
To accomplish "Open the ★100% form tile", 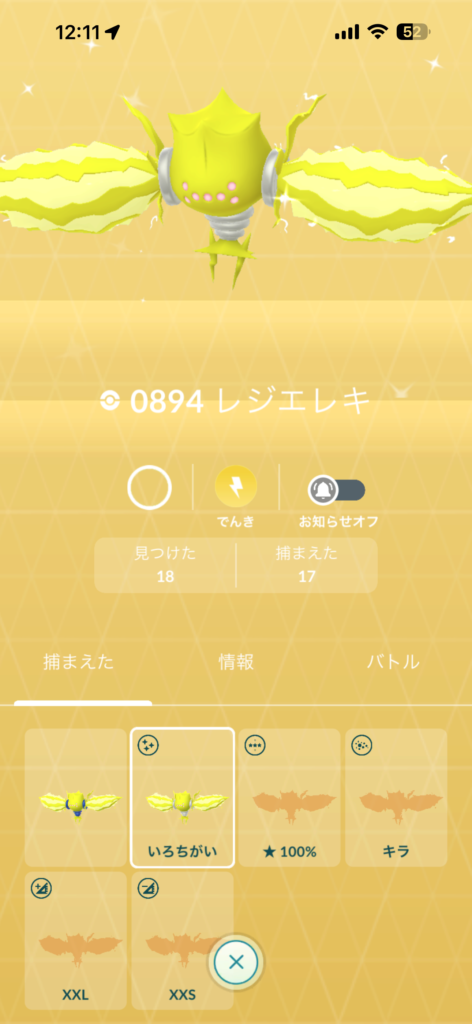I will 289,797.
